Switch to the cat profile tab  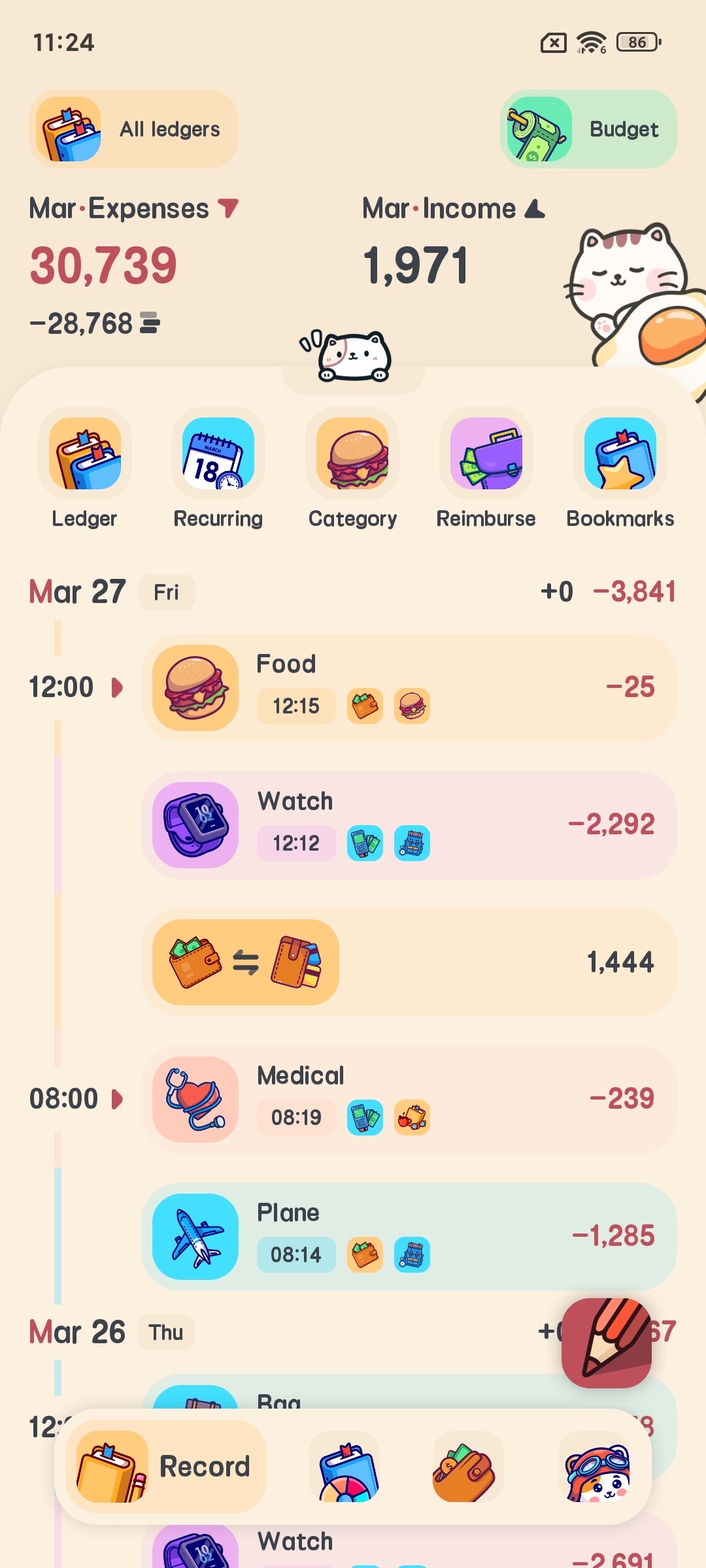point(597,1467)
